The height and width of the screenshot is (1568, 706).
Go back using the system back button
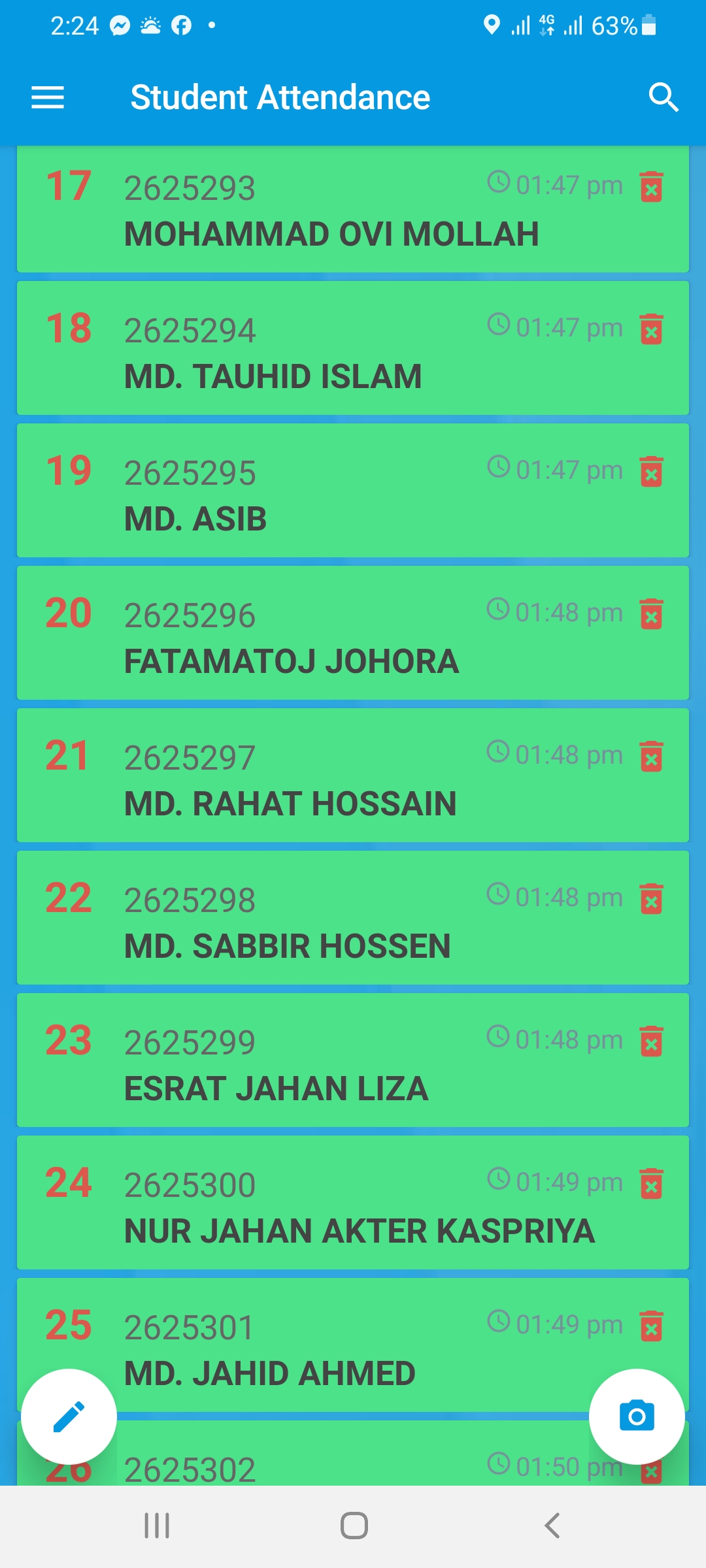pyautogui.click(x=552, y=1526)
